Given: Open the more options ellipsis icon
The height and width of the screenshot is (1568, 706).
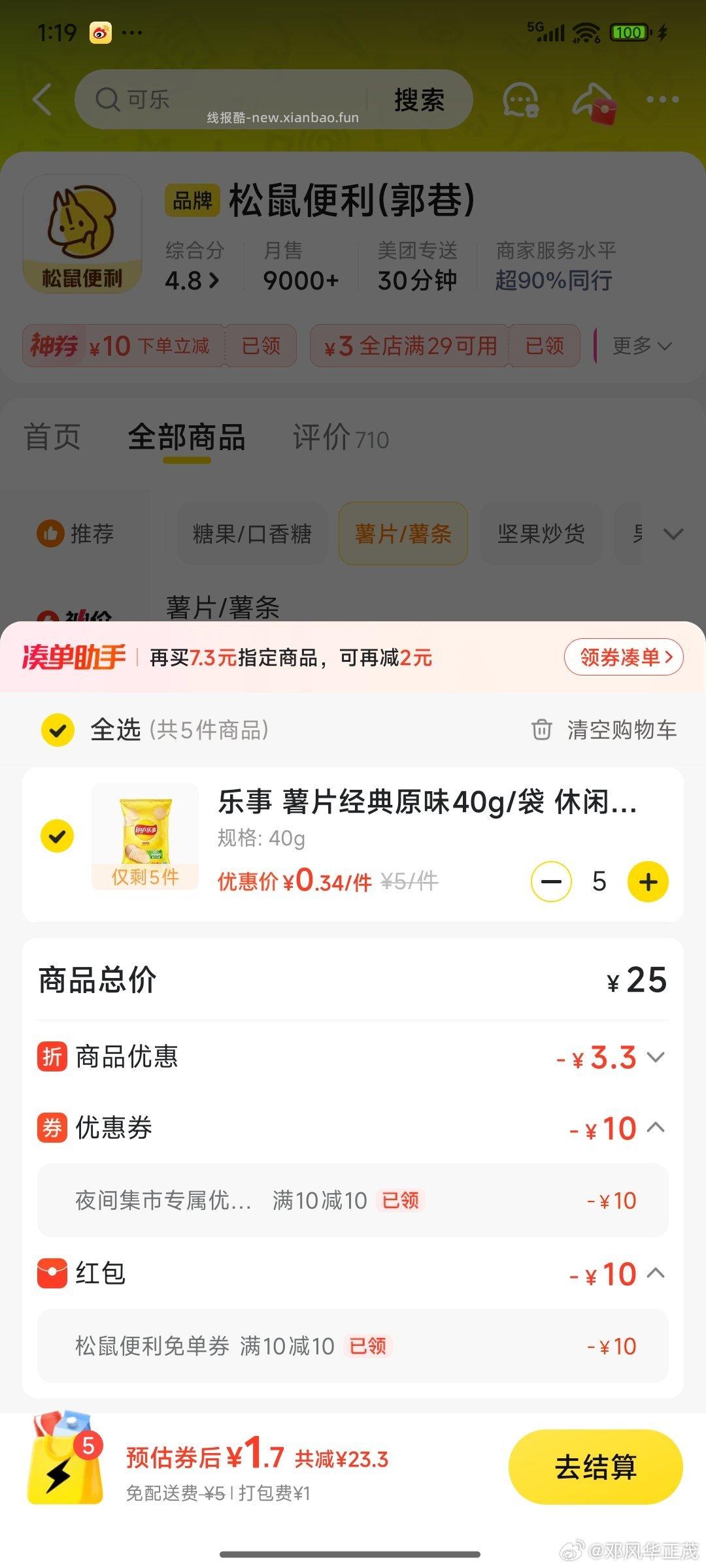Looking at the screenshot, I should coord(662,99).
